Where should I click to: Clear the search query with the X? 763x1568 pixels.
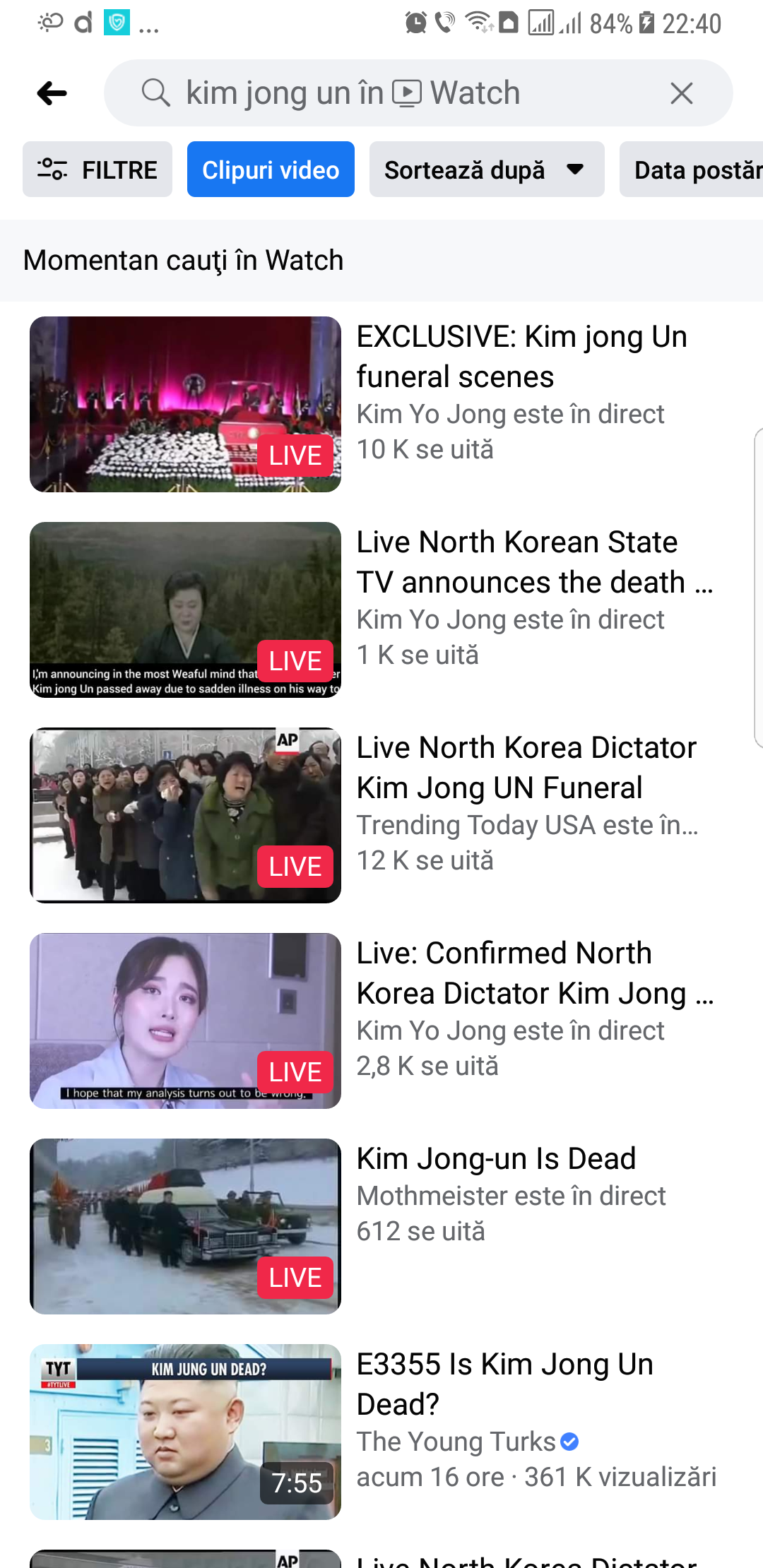(681, 93)
